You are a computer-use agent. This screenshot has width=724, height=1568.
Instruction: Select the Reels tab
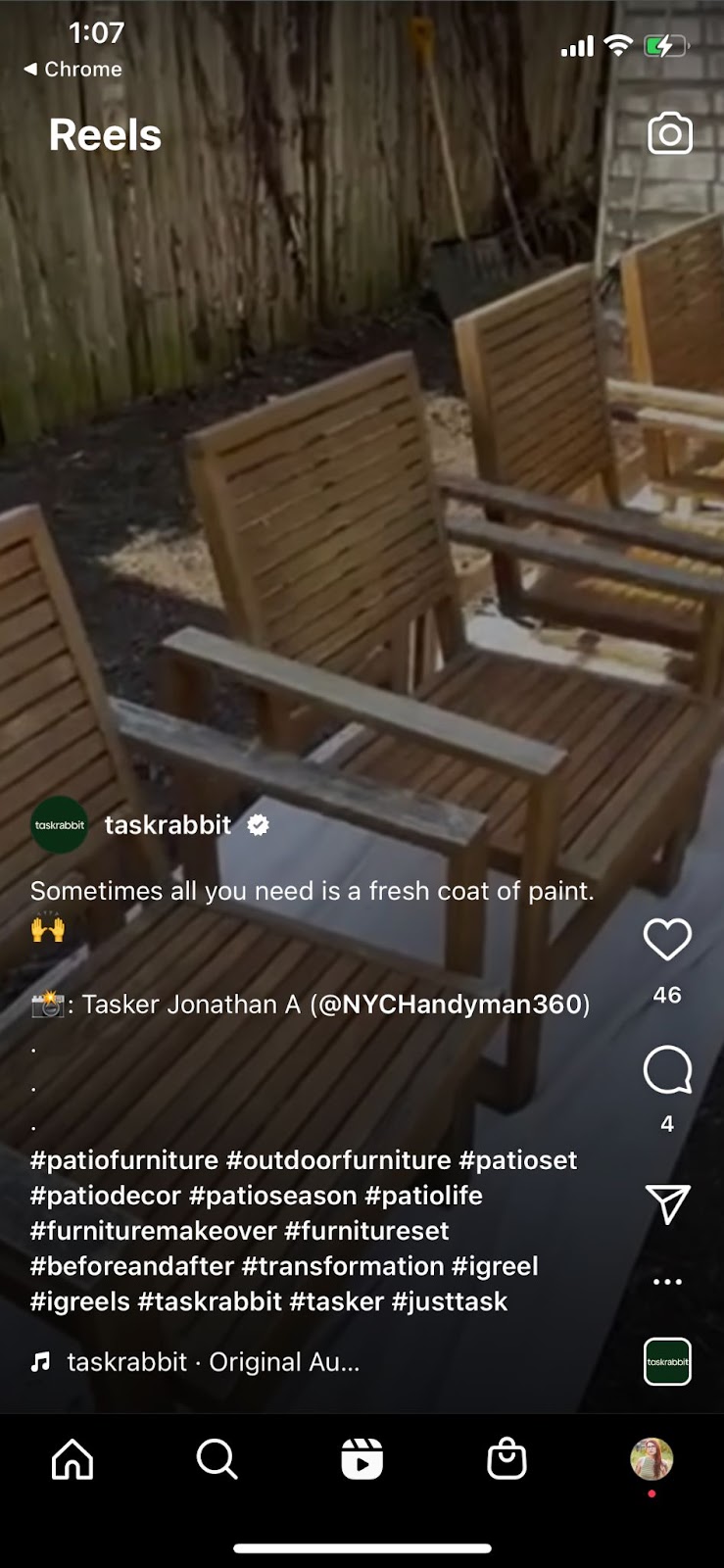[x=362, y=1459]
